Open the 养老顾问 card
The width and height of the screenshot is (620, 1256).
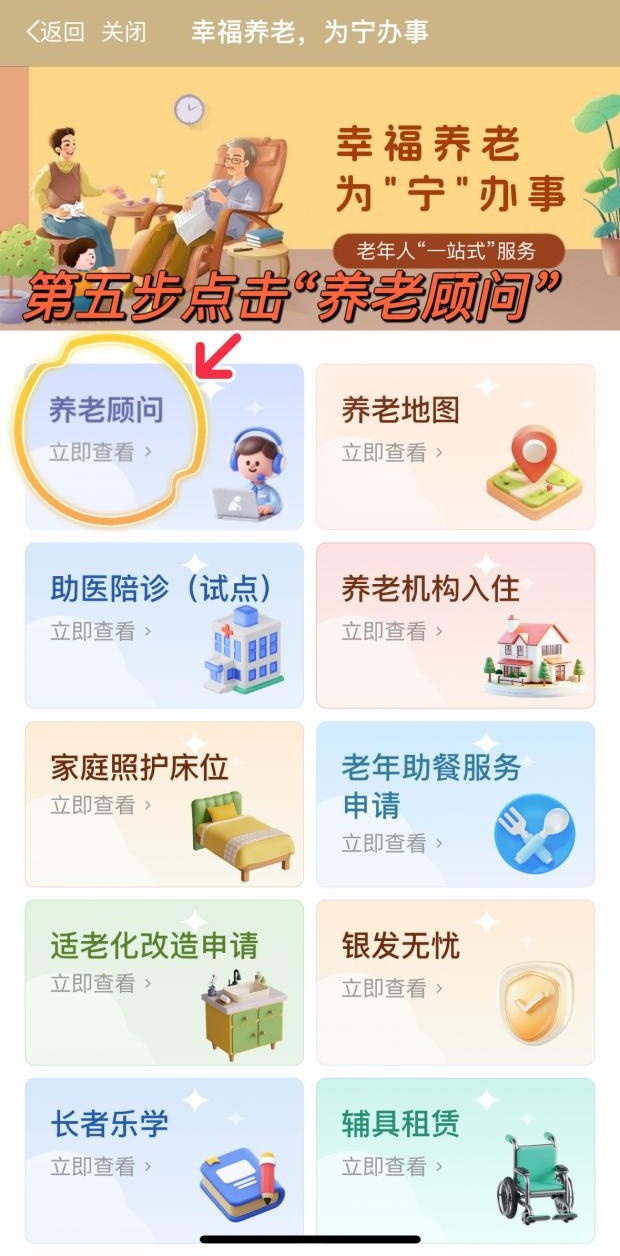[x=164, y=447]
